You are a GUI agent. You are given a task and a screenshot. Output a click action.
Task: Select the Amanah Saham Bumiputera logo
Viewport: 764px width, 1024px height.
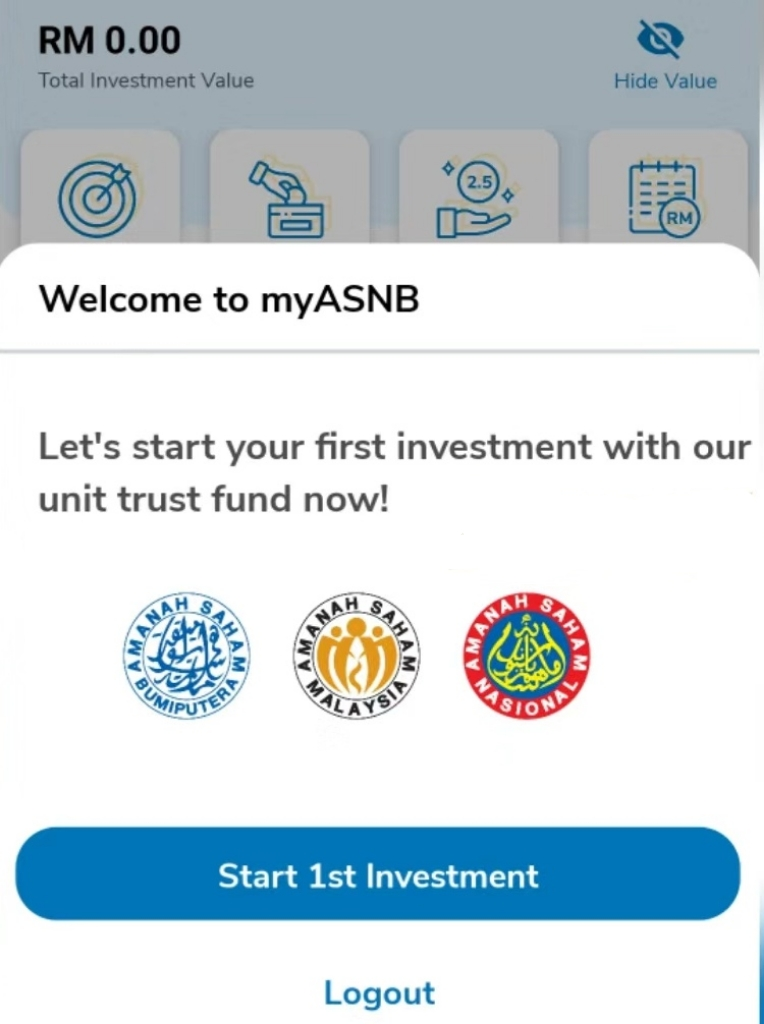coord(186,656)
